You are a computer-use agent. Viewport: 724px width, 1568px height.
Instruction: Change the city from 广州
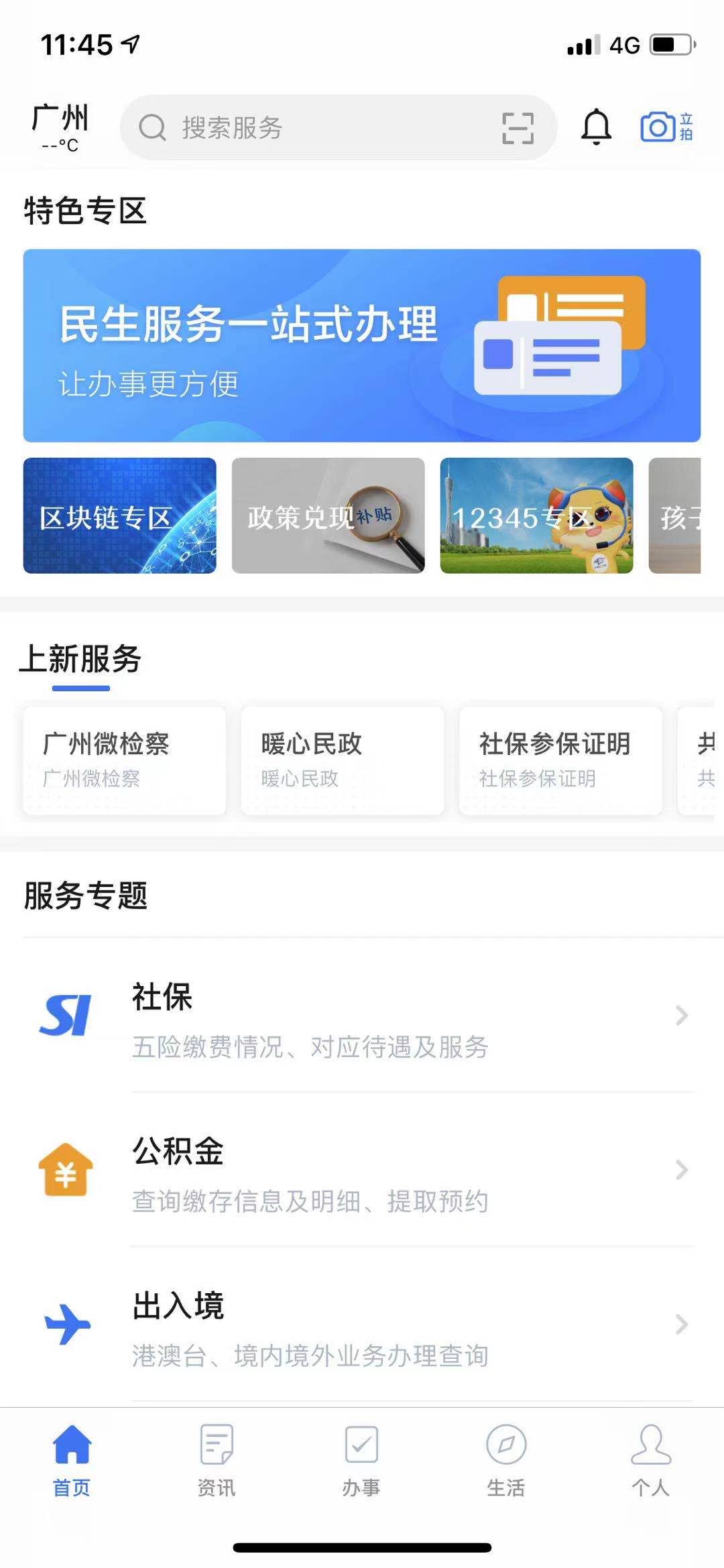(60, 126)
